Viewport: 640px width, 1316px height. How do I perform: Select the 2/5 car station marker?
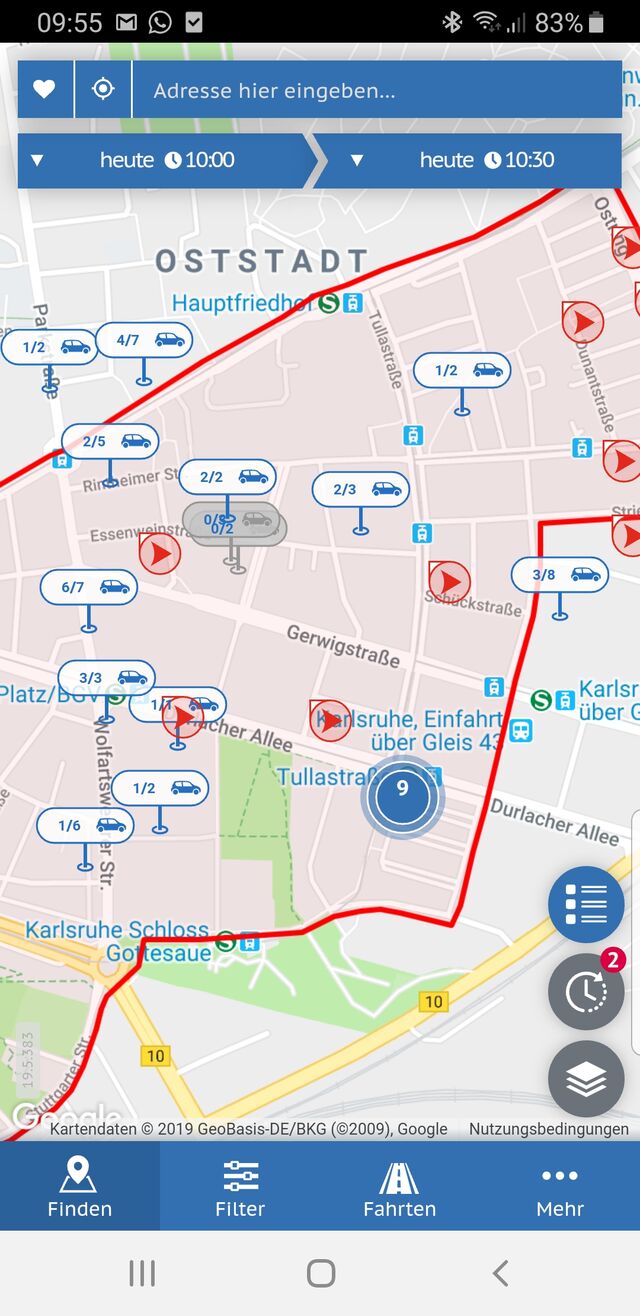pyautogui.click(x=110, y=442)
